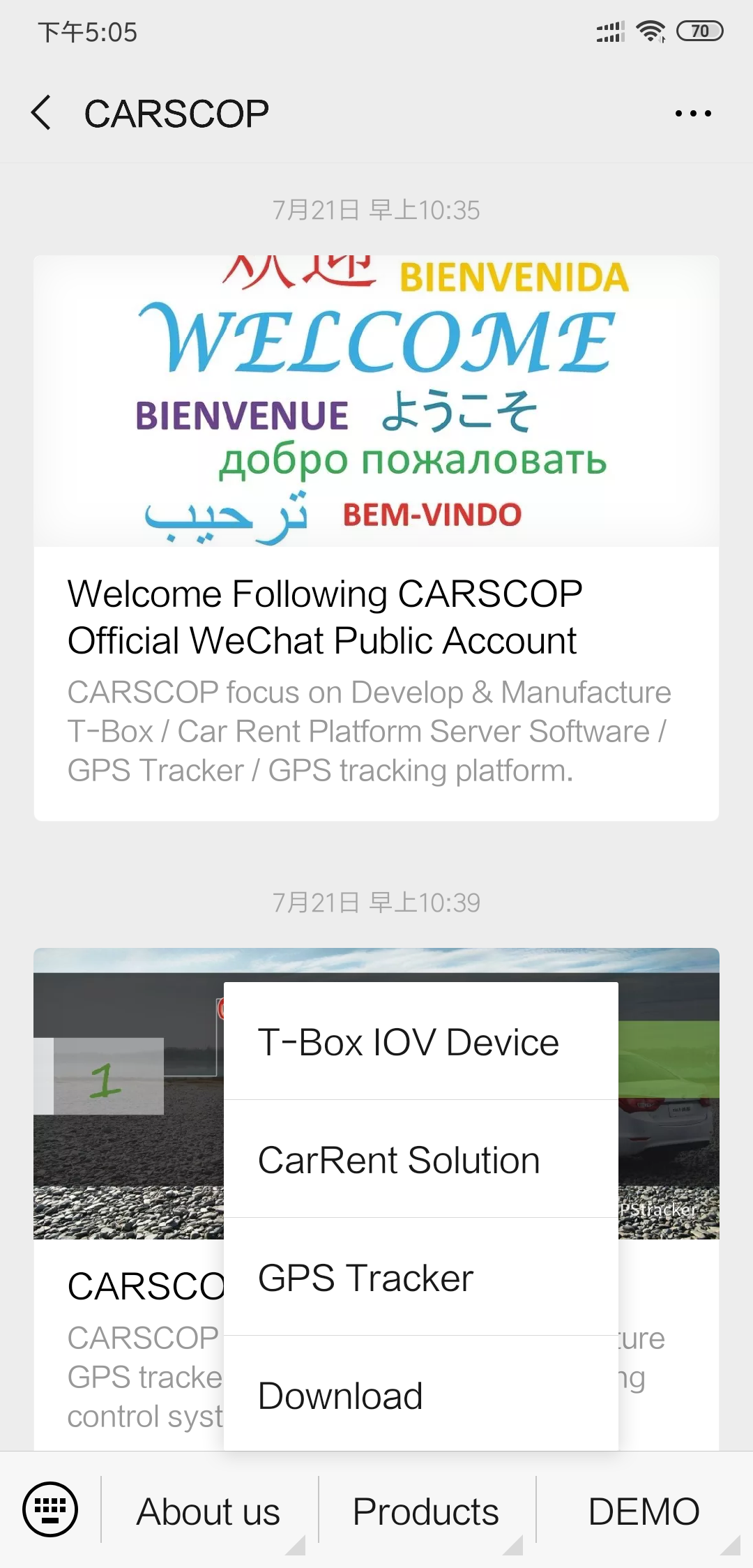Expand the About us menu
This screenshot has height=1568, width=753.
click(209, 1511)
